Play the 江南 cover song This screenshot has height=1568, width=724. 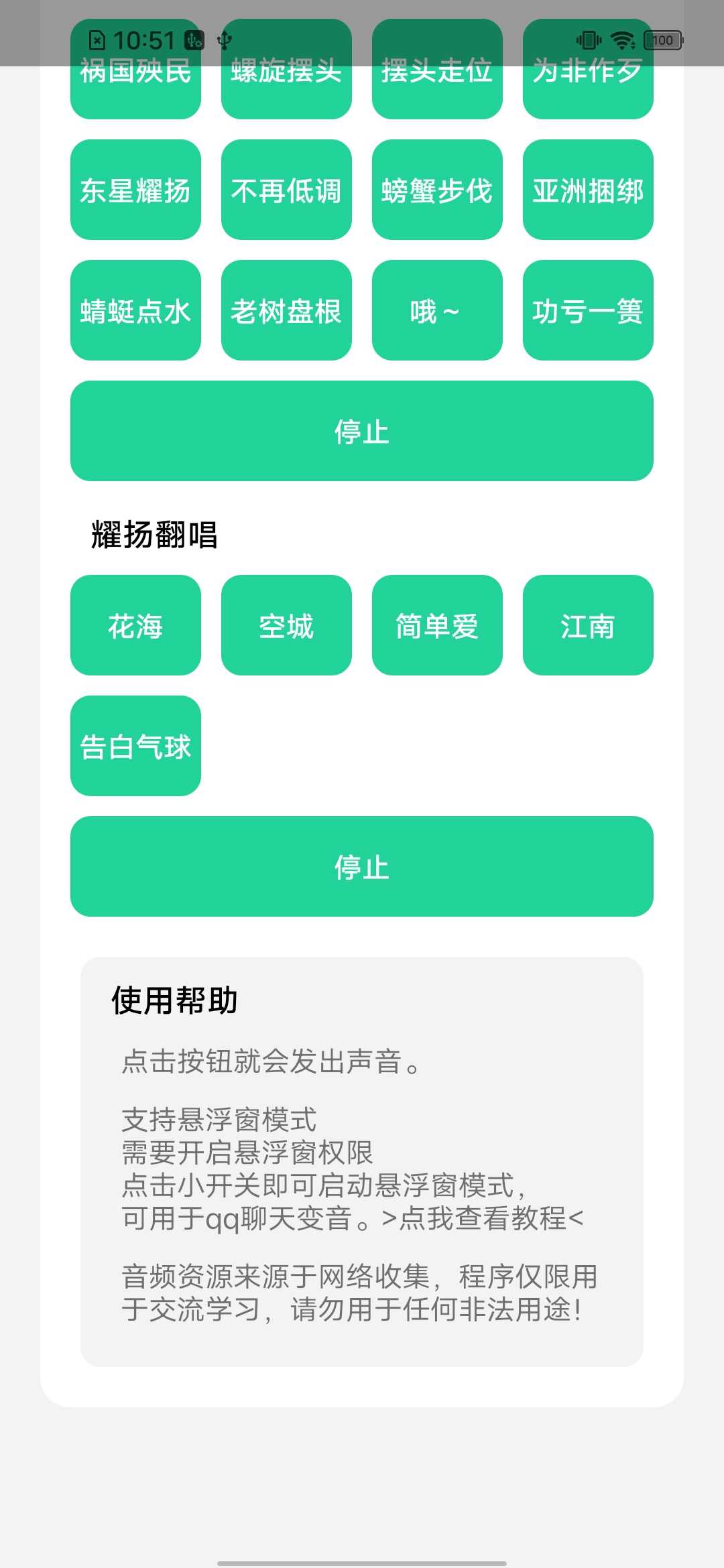587,625
